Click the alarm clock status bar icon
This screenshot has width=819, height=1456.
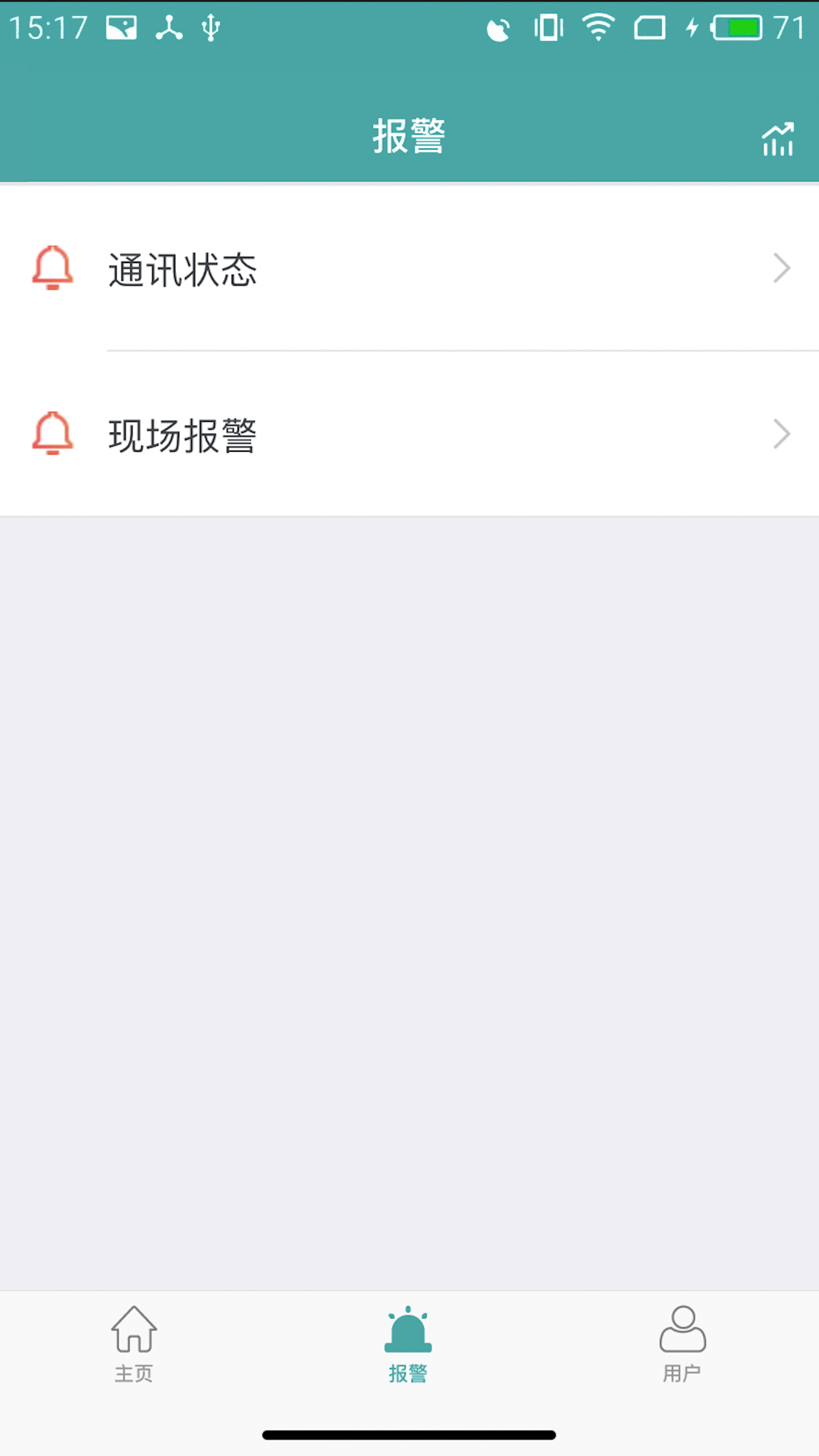[x=498, y=27]
